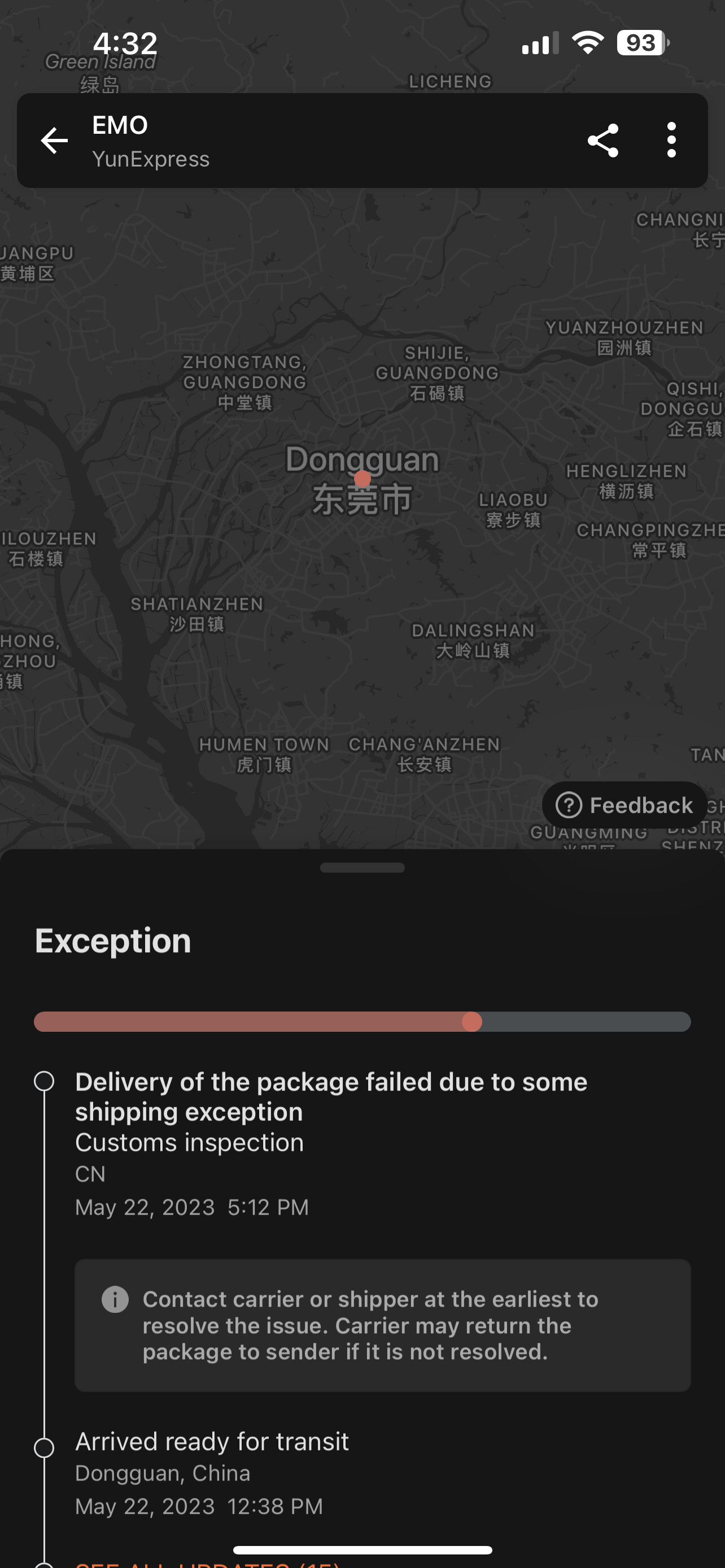
Task: Tap the bottom sheet drag handle
Action: [x=362, y=868]
